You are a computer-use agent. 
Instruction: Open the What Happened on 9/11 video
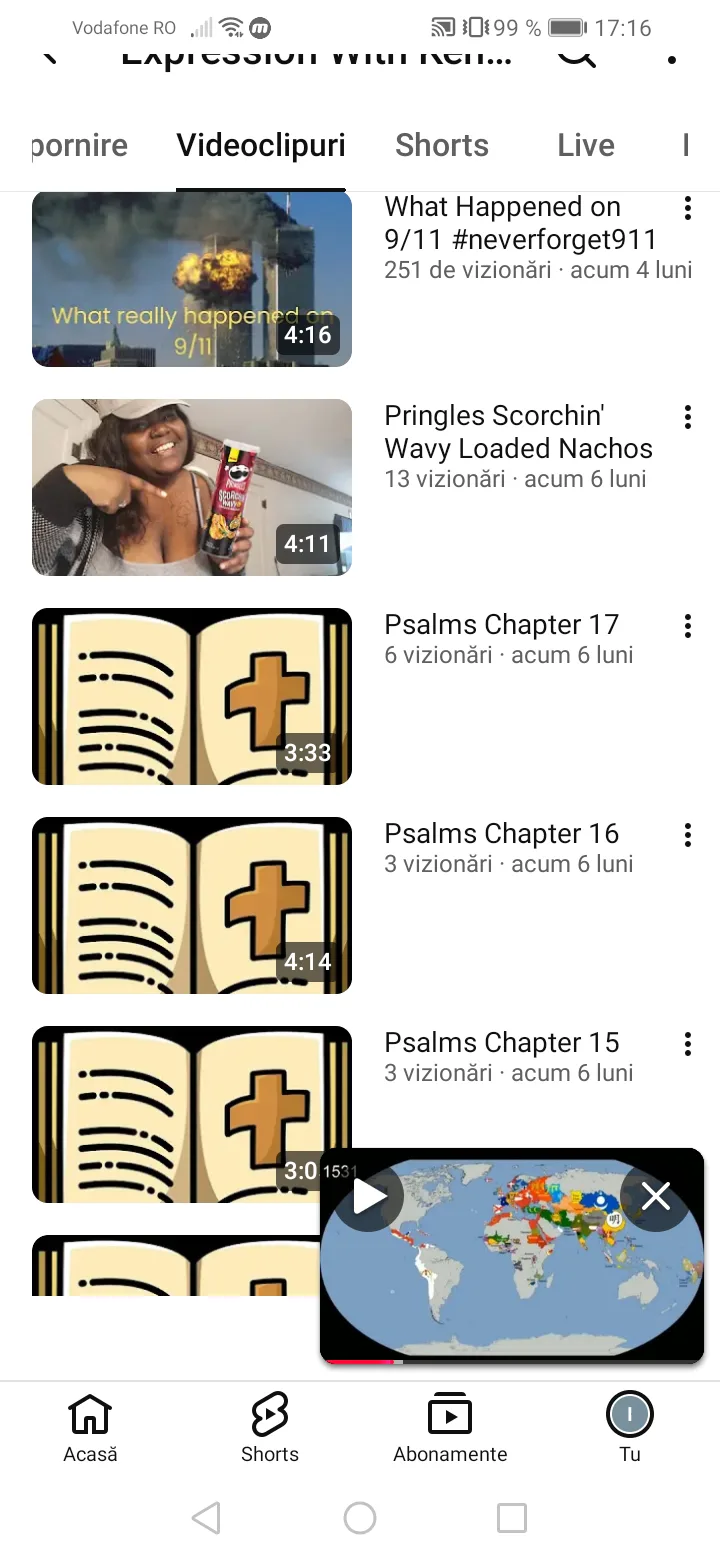(x=192, y=280)
